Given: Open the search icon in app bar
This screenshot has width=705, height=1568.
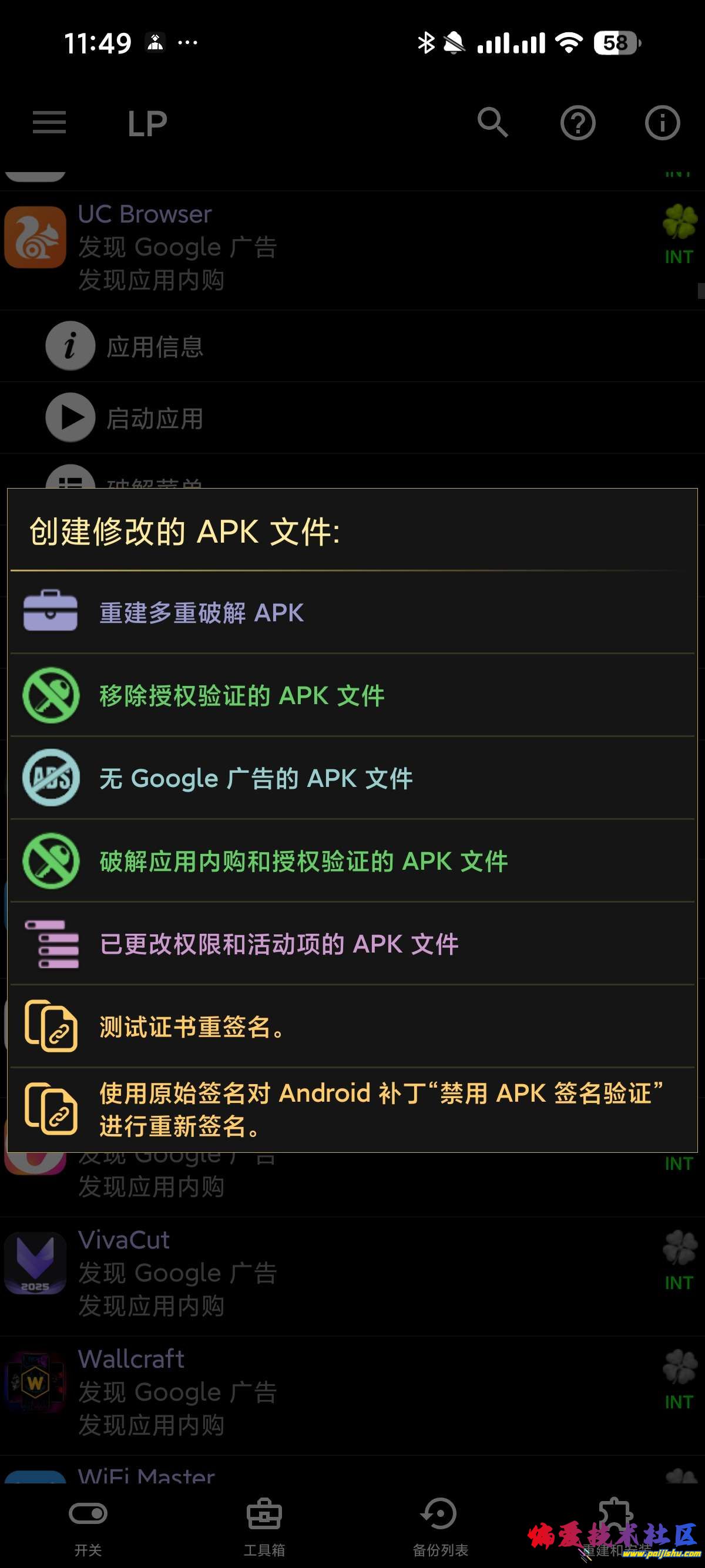Looking at the screenshot, I should click(492, 123).
